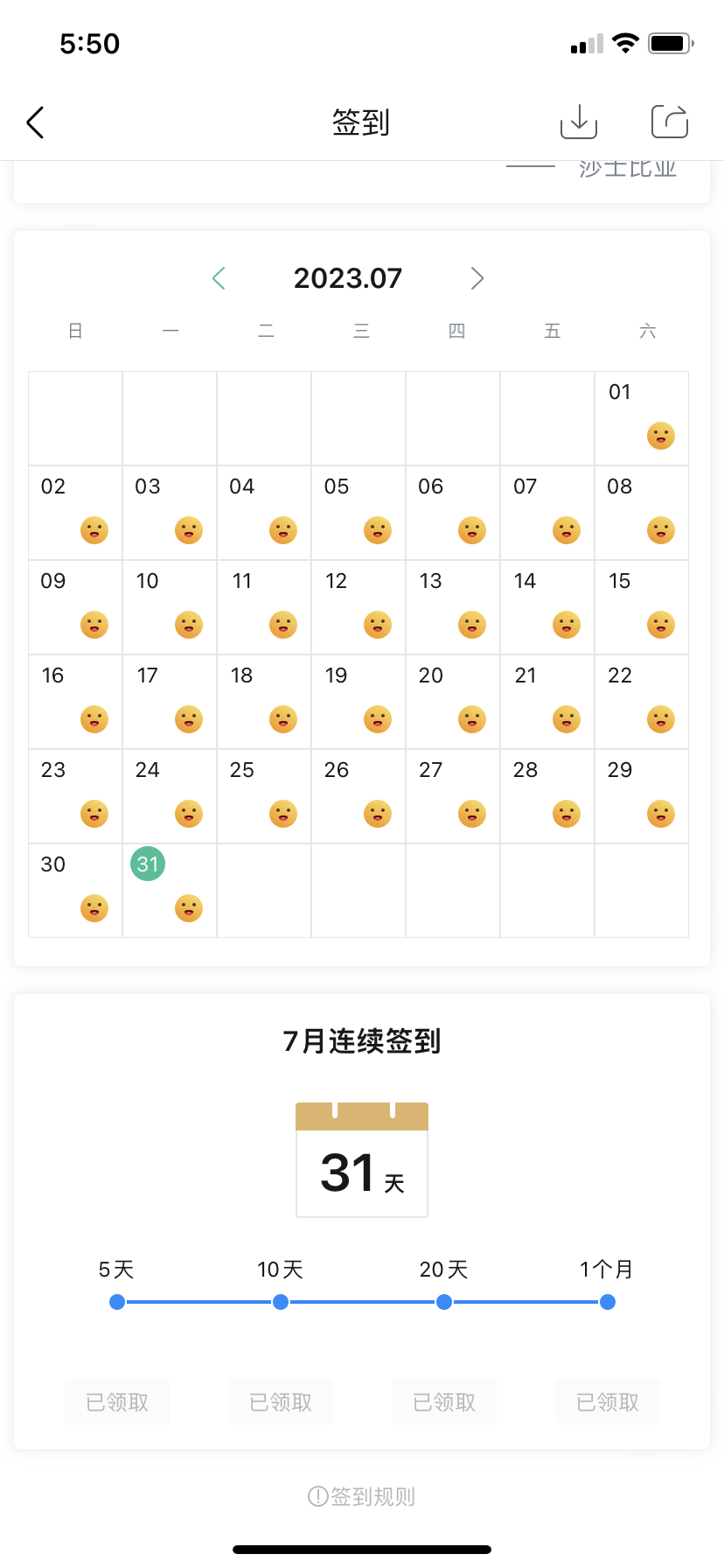The height and width of the screenshot is (1568, 724).
Task: Tap 已领取 button under 1个月
Action: point(608,1402)
